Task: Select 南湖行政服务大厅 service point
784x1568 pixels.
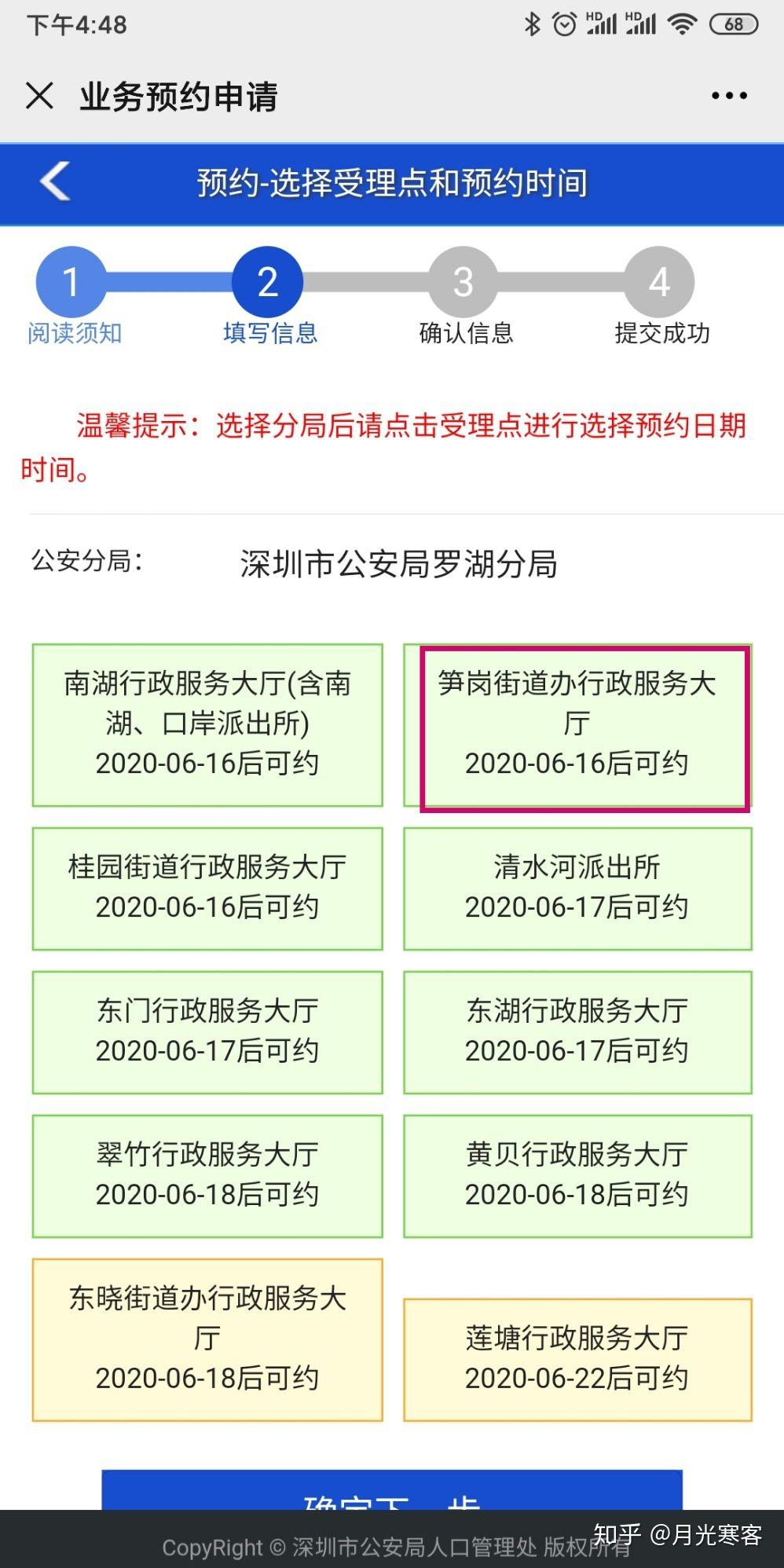Action: point(207,725)
